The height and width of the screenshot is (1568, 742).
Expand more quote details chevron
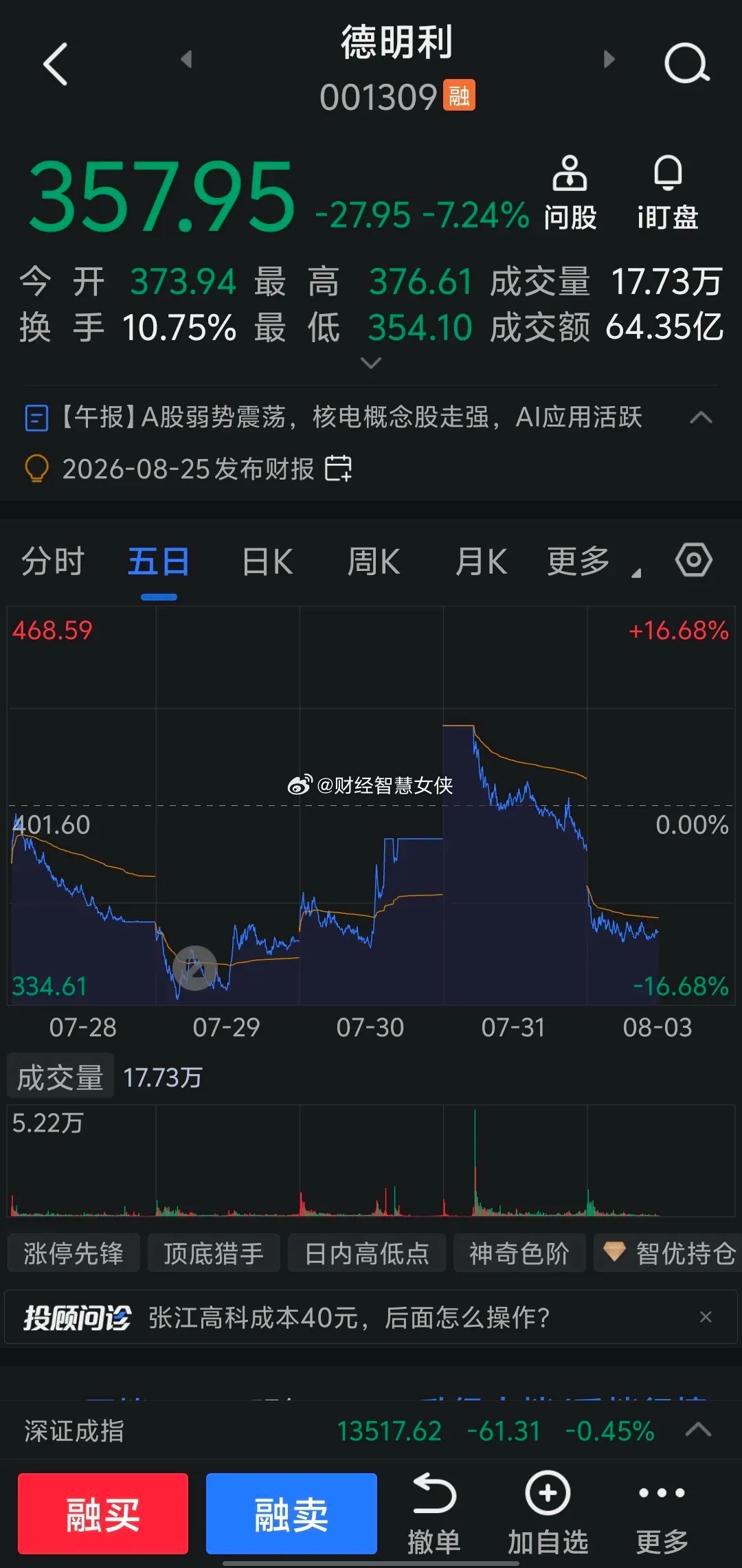point(371,363)
